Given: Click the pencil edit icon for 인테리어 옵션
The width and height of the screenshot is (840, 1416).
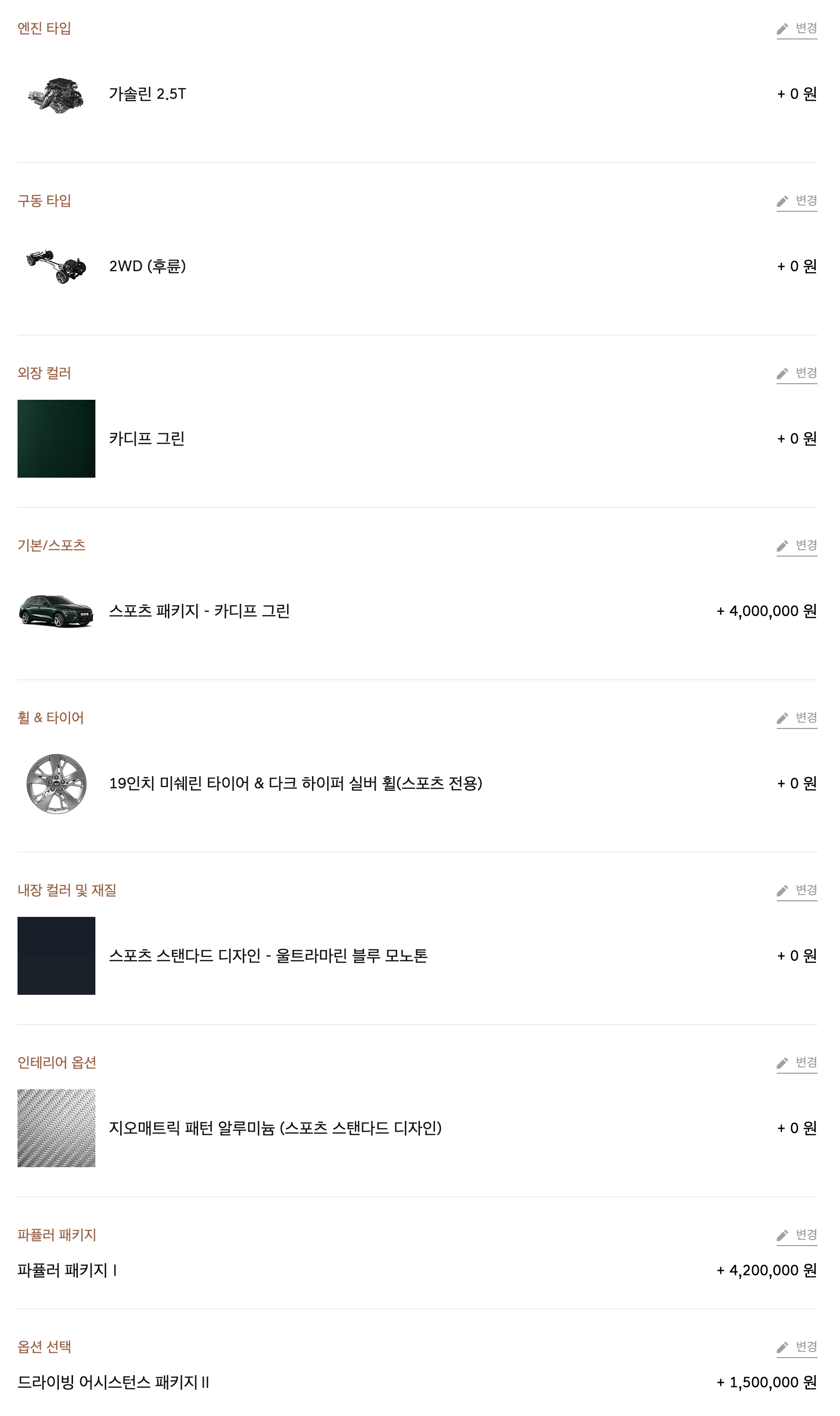Looking at the screenshot, I should coord(783,1063).
